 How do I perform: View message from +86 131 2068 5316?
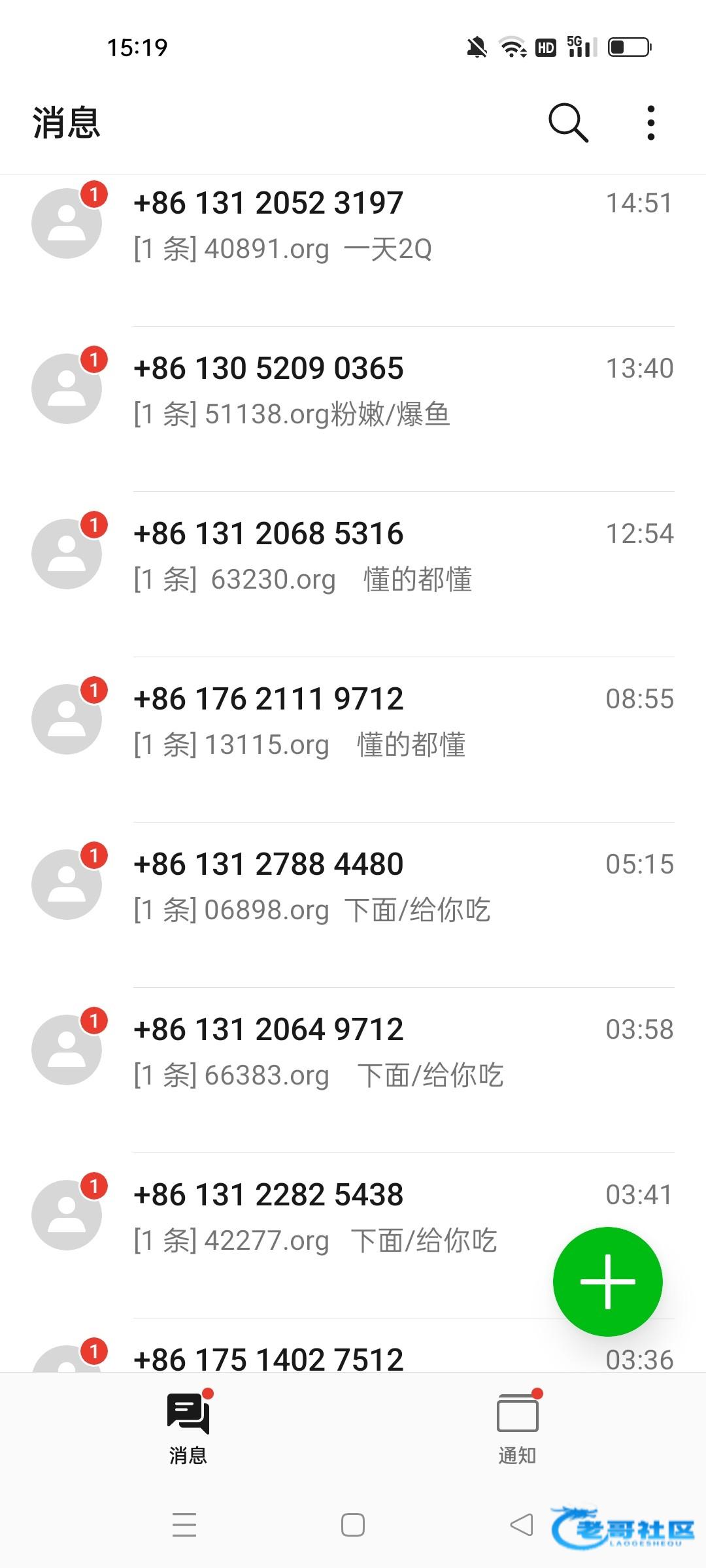pyautogui.click(x=353, y=556)
